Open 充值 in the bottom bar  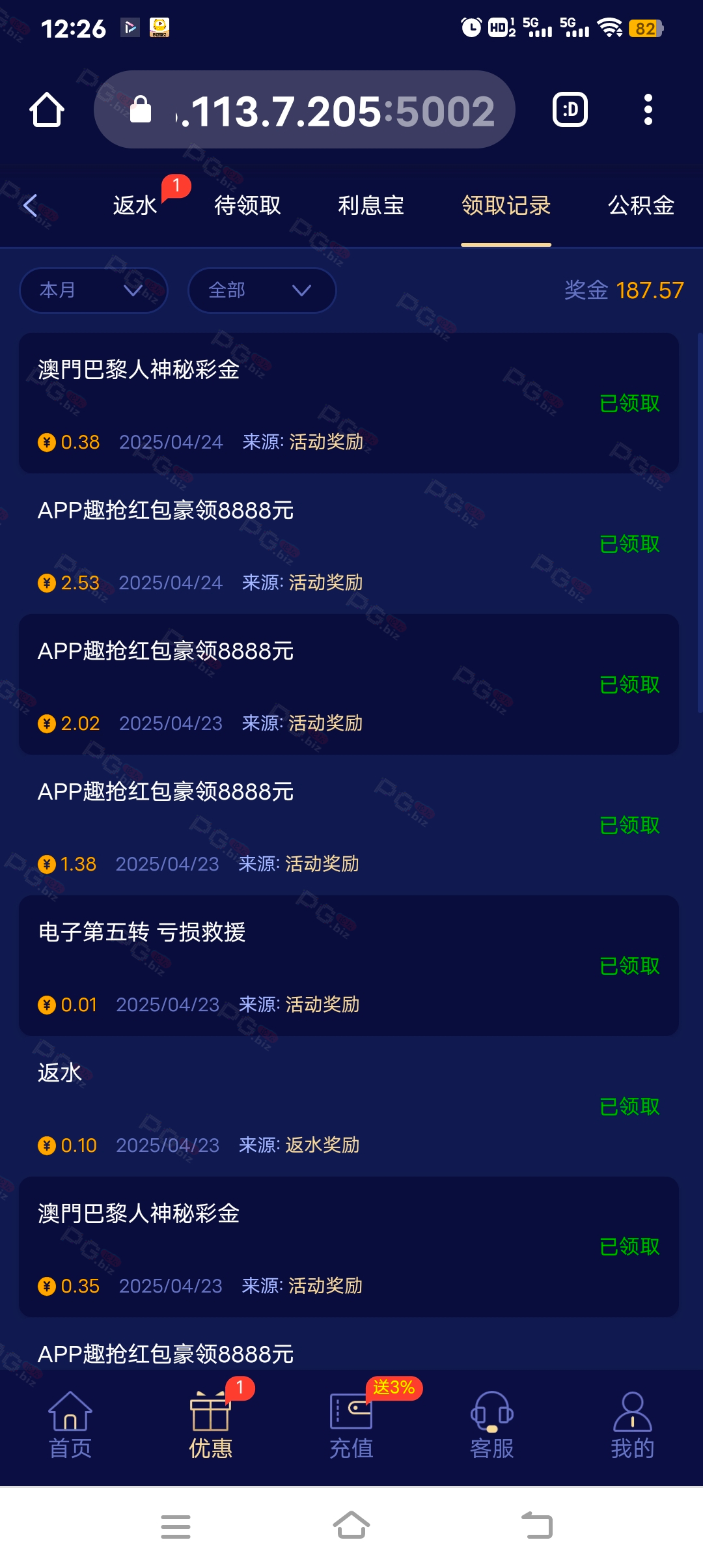pos(351,1425)
